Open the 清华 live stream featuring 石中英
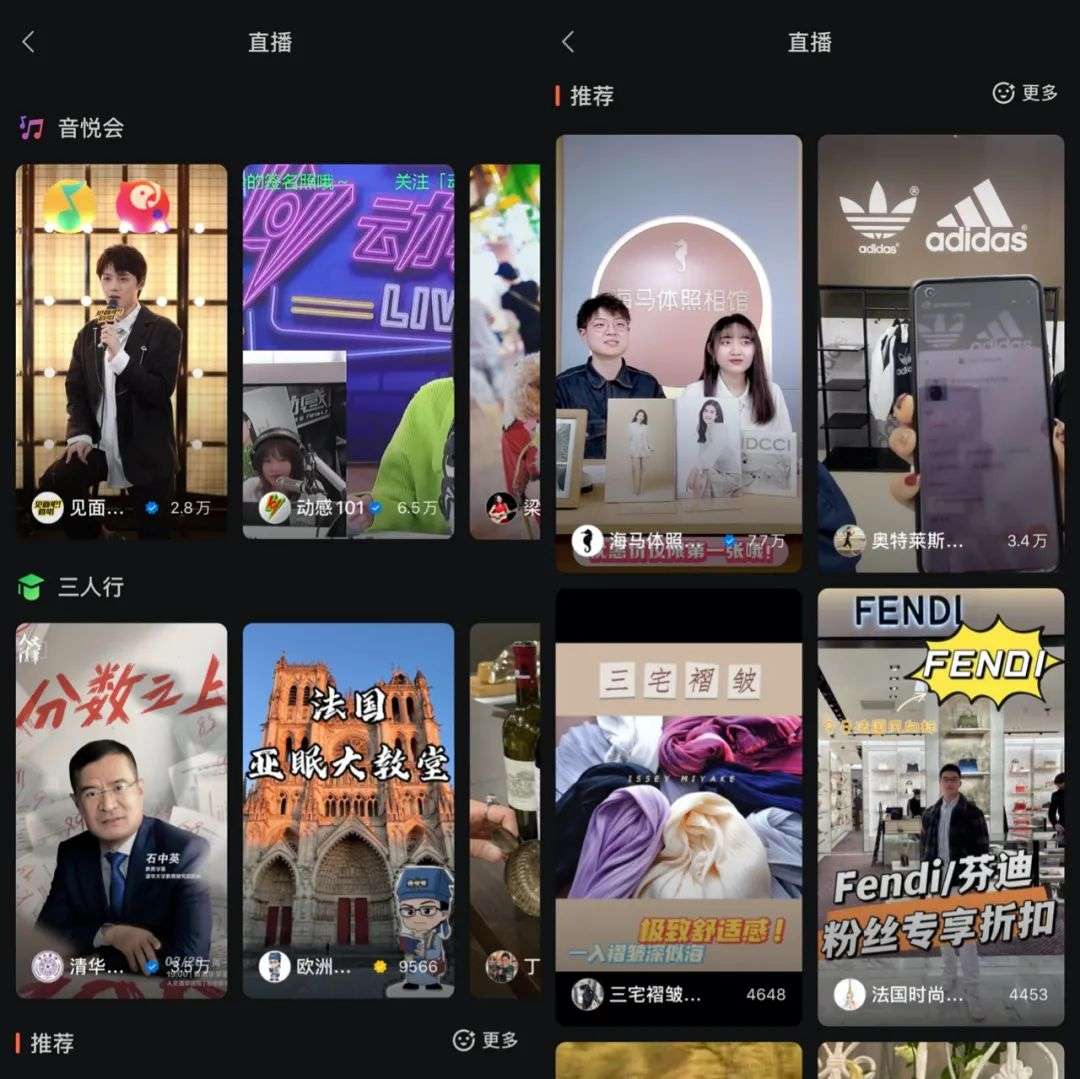This screenshot has height=1079, width=1080. [121, 810]
